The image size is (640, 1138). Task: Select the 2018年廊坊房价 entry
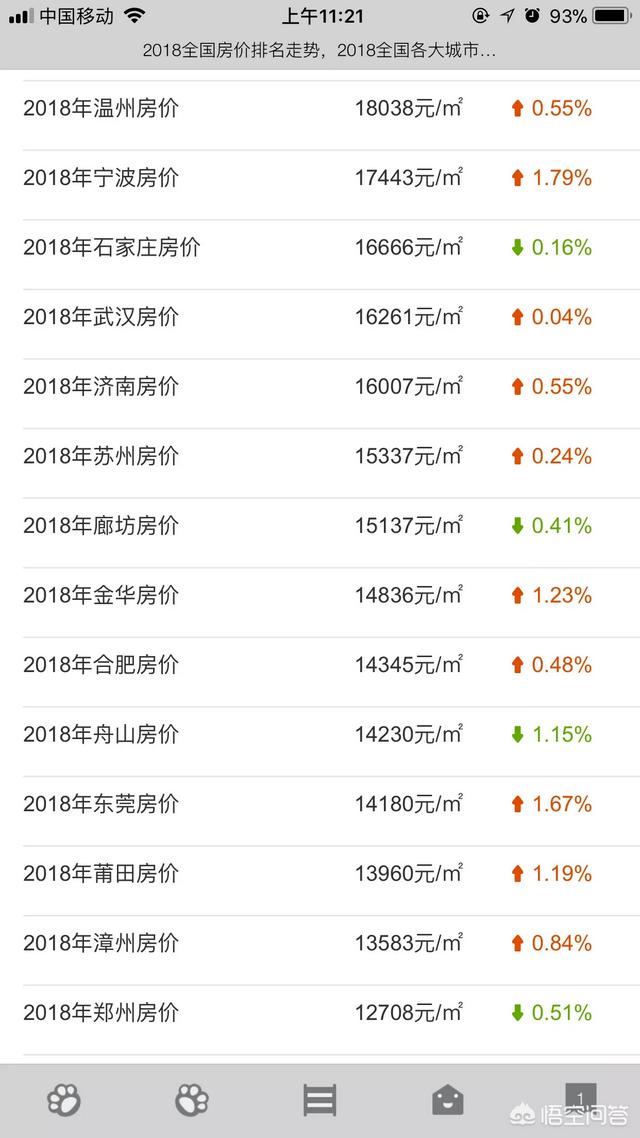coord(320,527)
